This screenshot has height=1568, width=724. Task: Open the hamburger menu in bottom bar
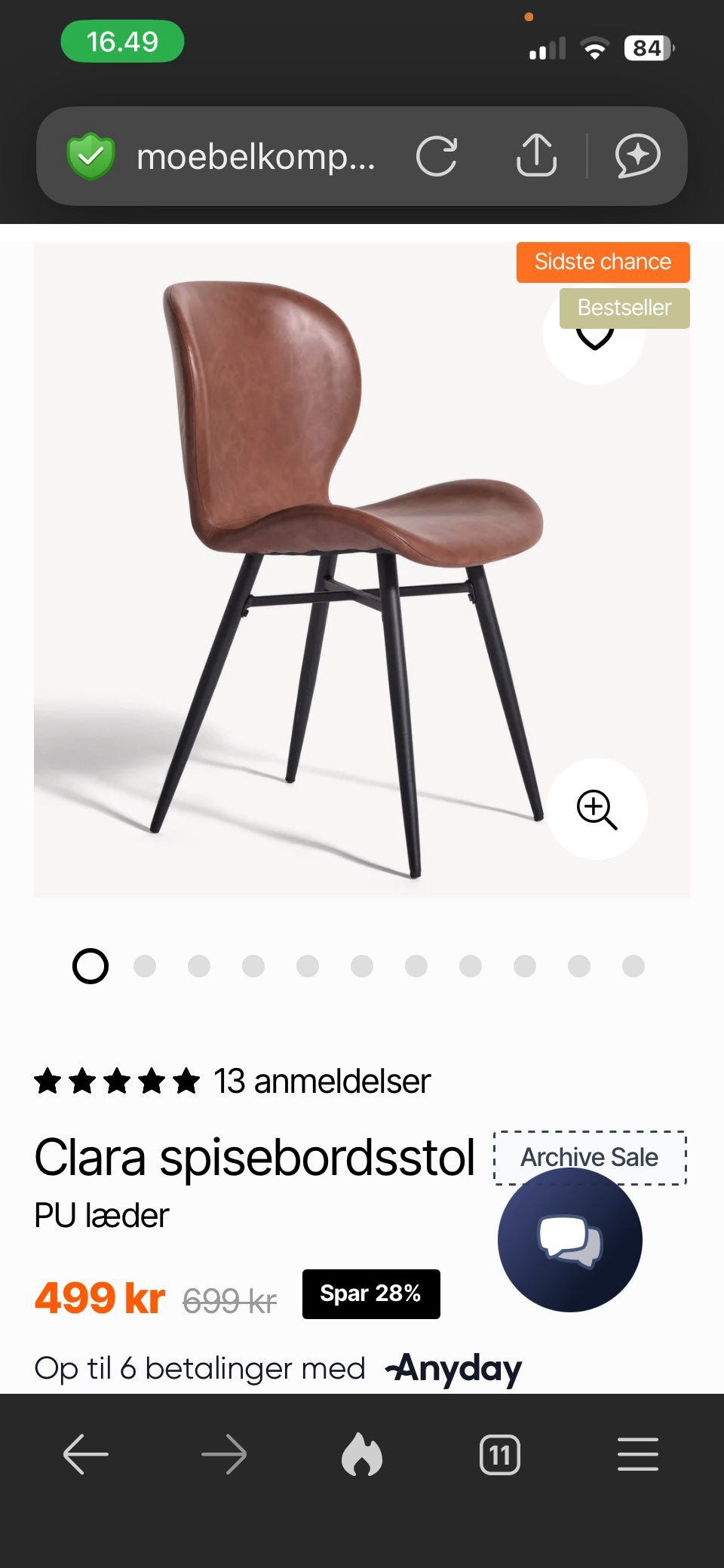point(637,1455)
